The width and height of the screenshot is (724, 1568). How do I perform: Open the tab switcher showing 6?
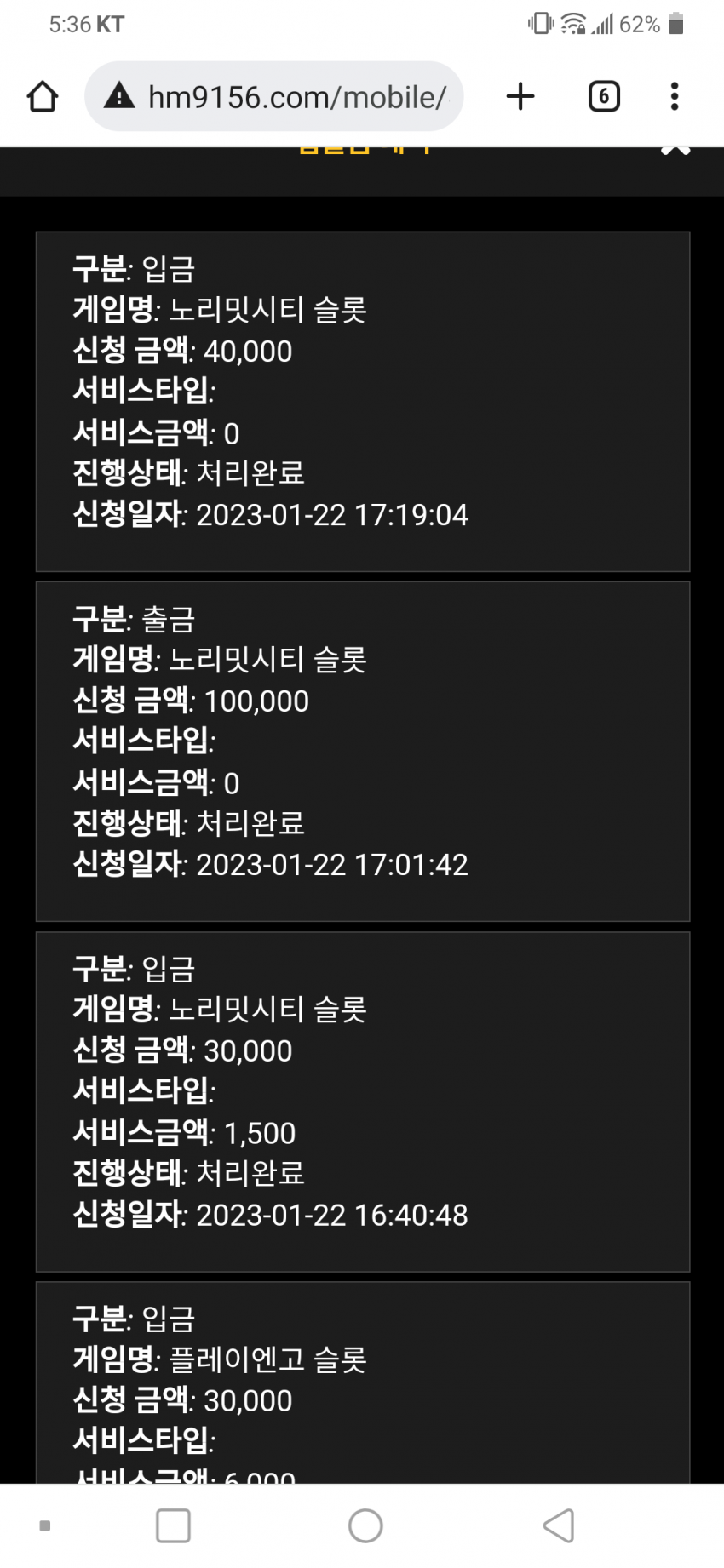coord(604,96)
